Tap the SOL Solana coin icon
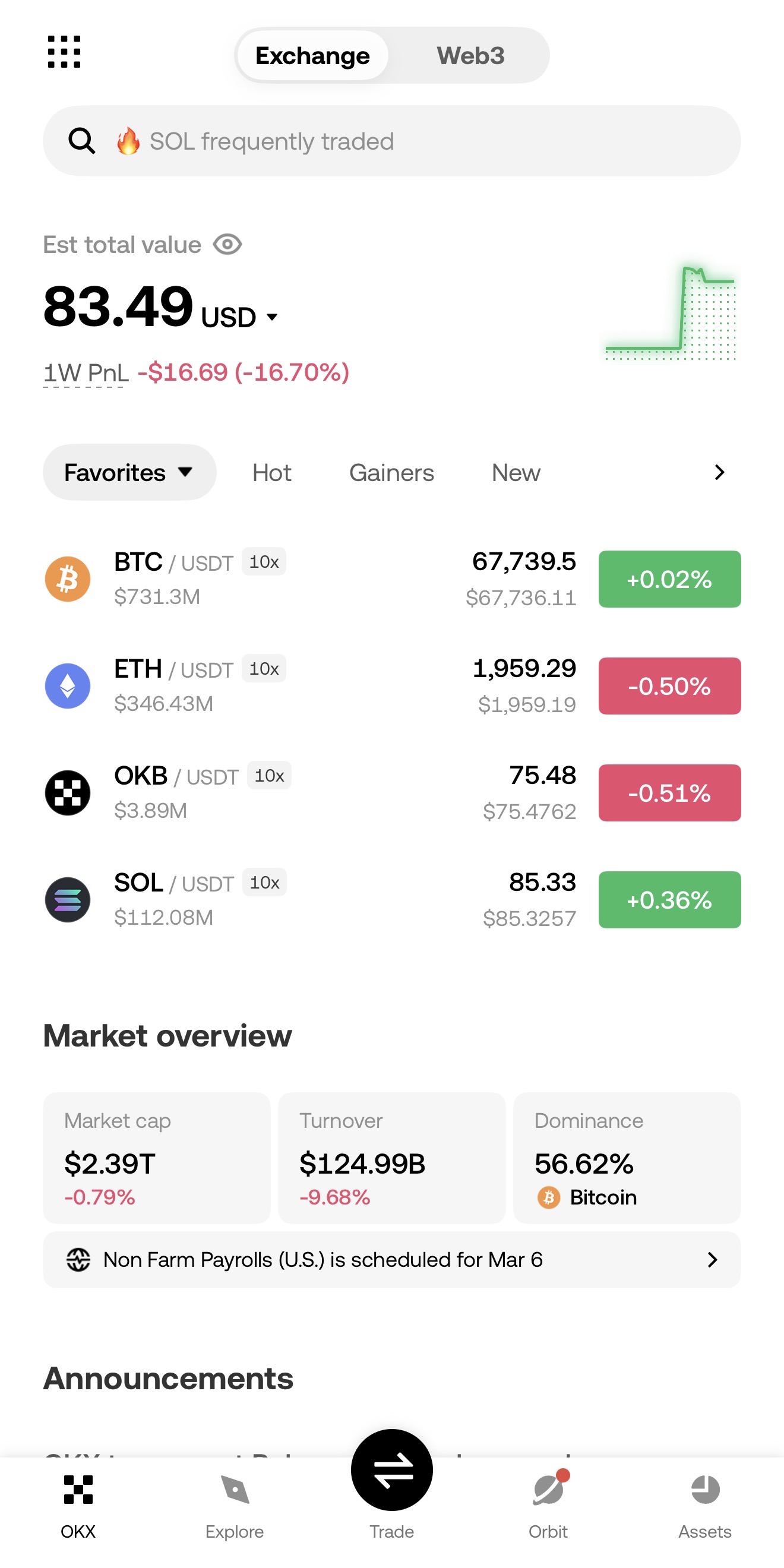Viewport: 784px width, 1568px height. pos(67,900)
